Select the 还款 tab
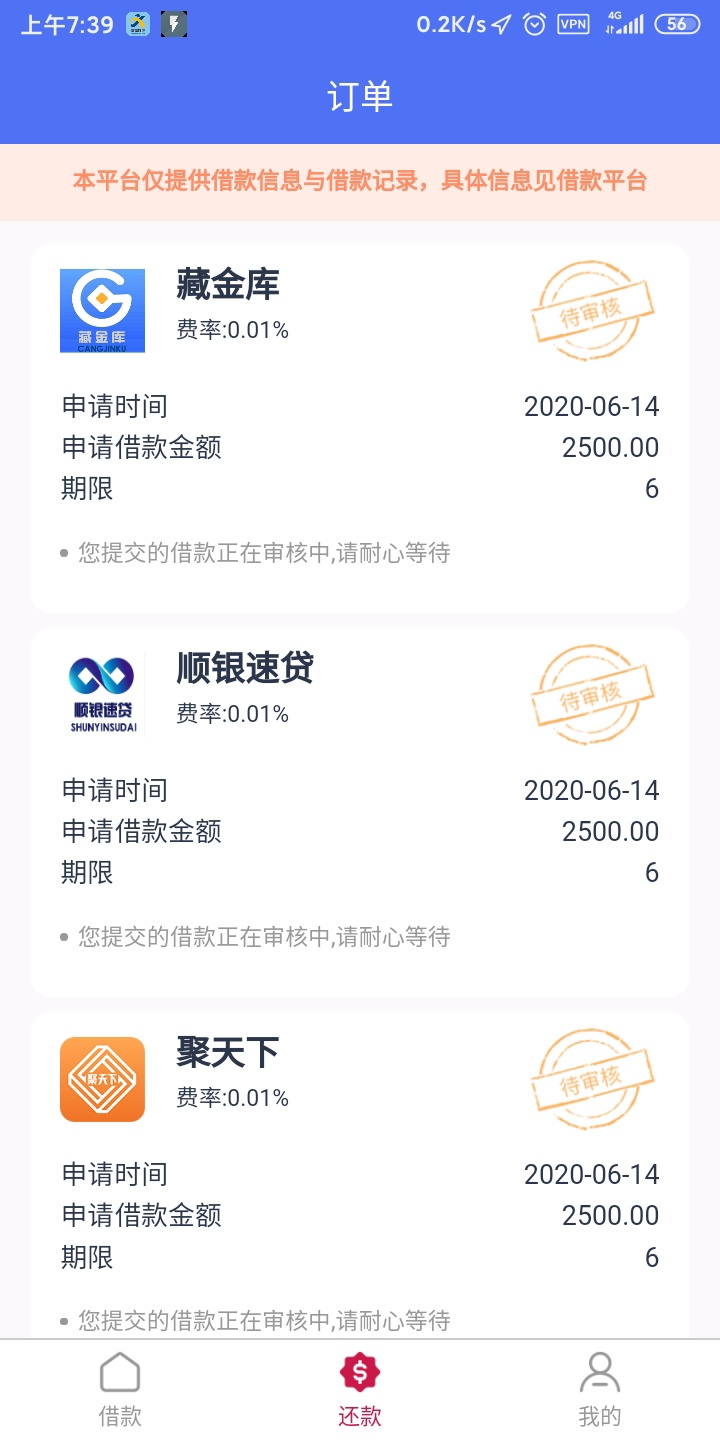 coord(360,1390)
